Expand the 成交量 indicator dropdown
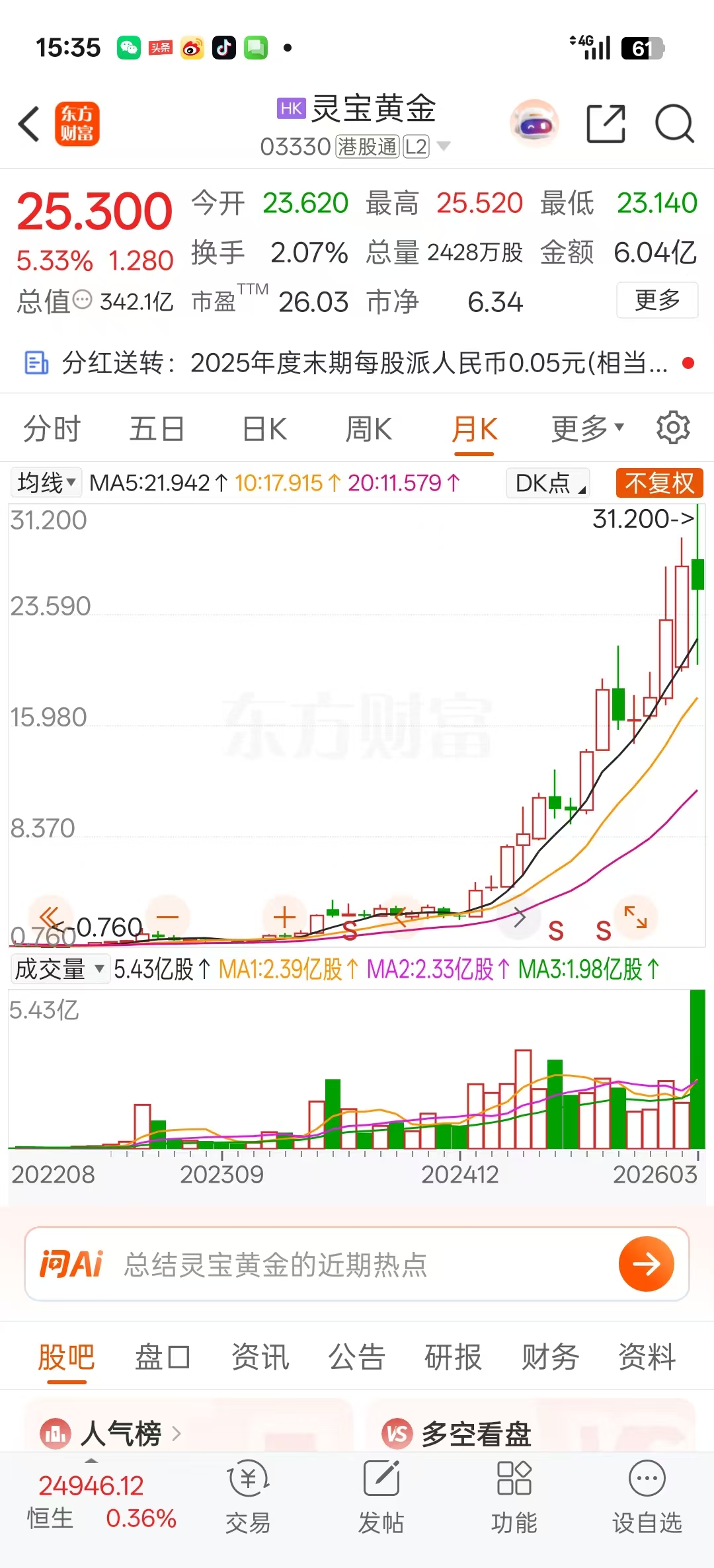 [59, 969]
